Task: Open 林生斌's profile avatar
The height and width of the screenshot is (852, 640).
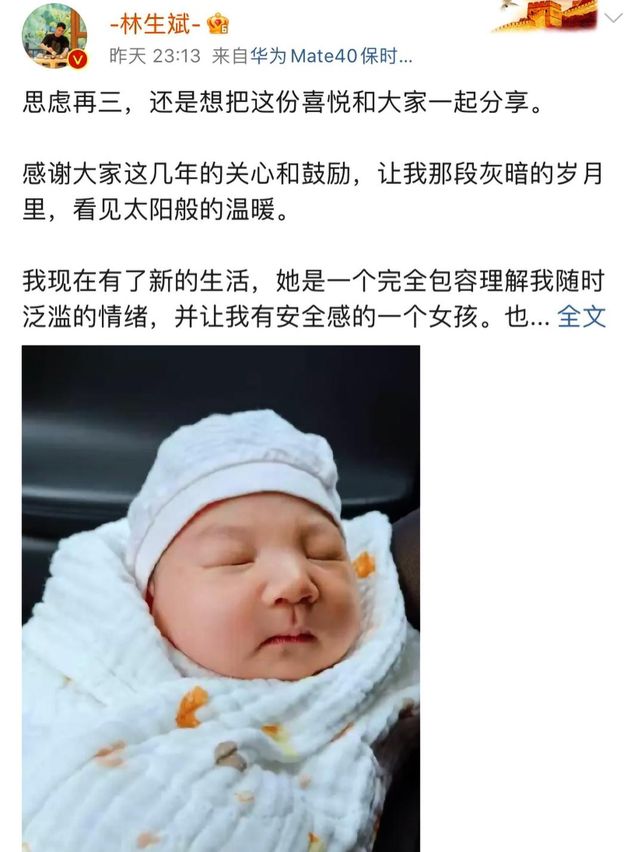Action: pos(53,33)
